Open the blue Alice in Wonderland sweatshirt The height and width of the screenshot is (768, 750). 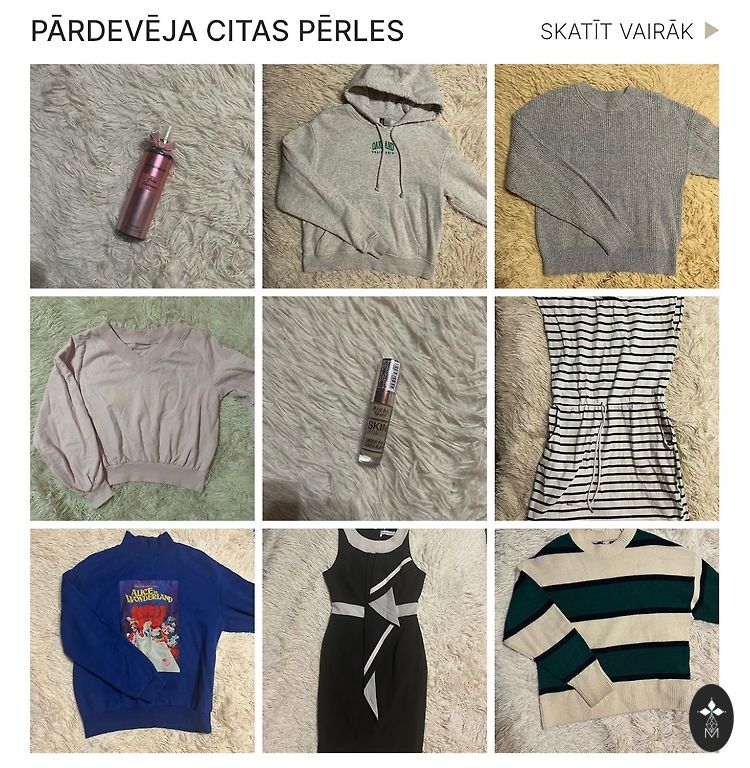(x=142, y=640)
